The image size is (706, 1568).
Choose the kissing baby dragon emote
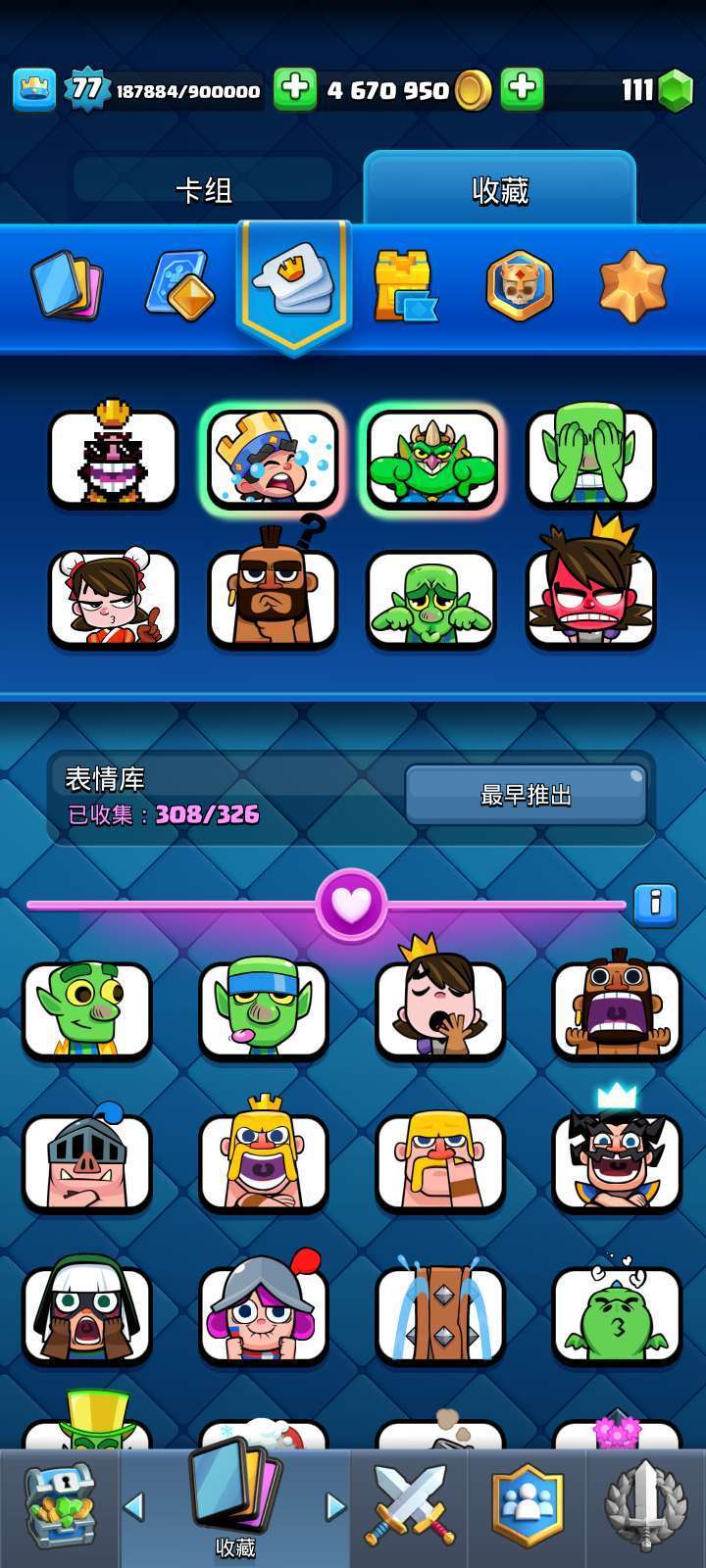[x=617, y=1315]
